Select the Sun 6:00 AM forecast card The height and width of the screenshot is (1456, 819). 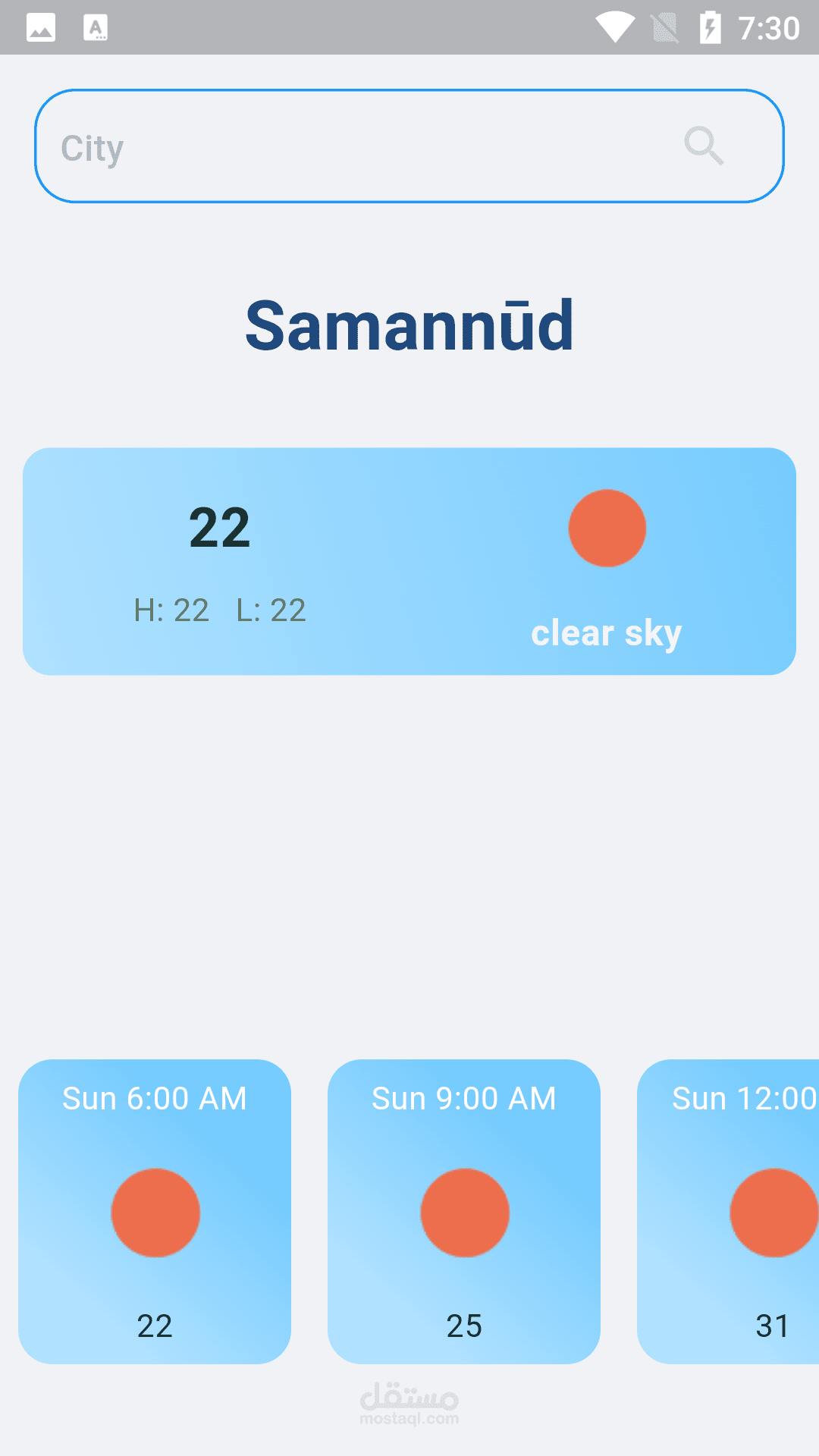coord(155,1211)
